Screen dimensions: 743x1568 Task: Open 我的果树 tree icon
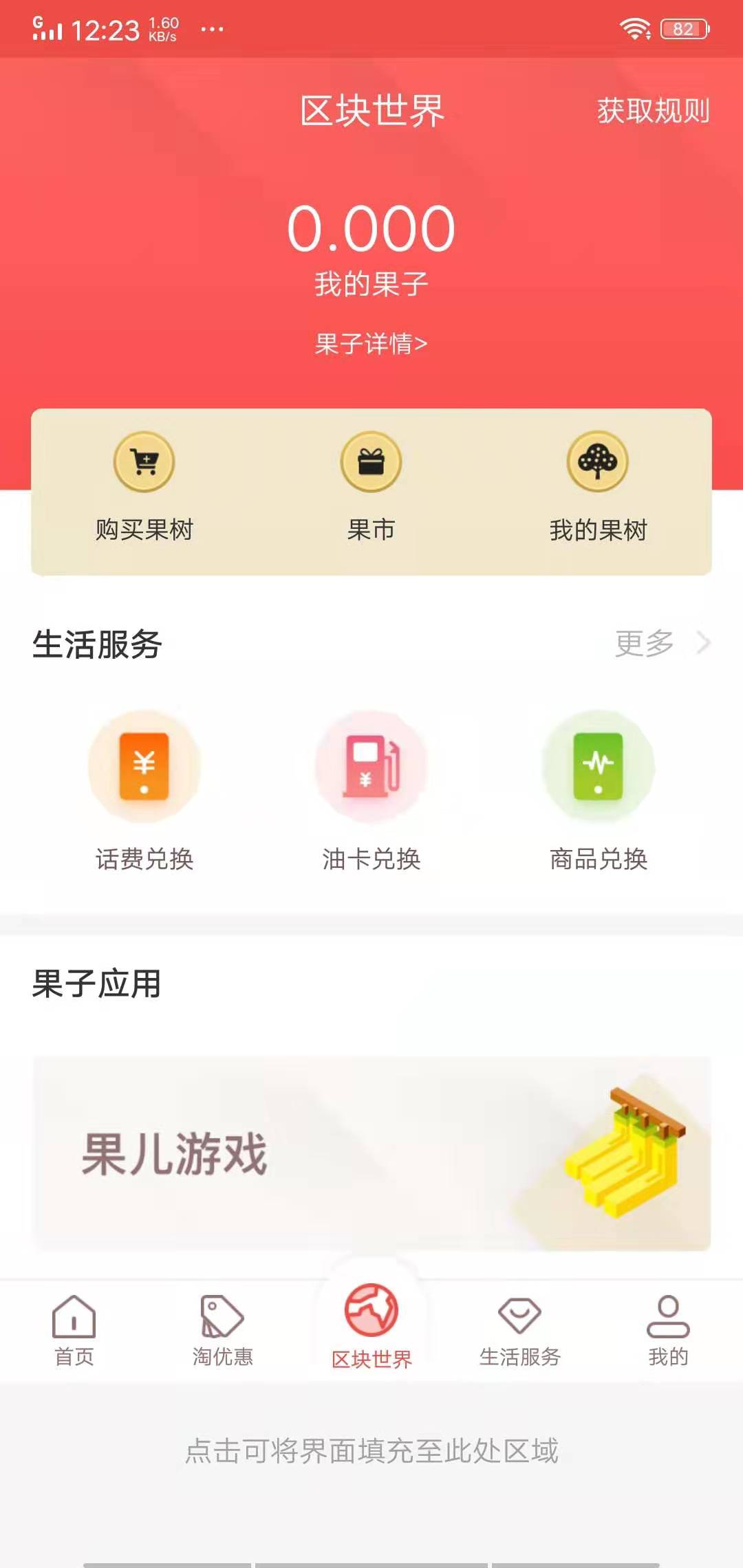tap(597, 463)
